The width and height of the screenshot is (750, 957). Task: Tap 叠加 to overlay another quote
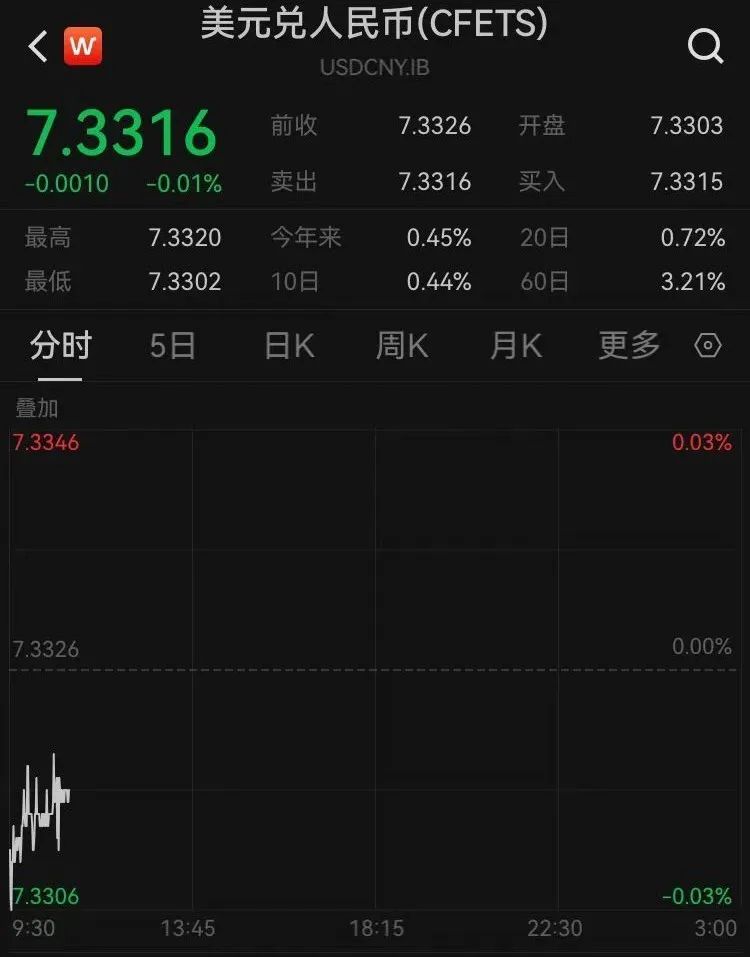[x=37, y=408]
